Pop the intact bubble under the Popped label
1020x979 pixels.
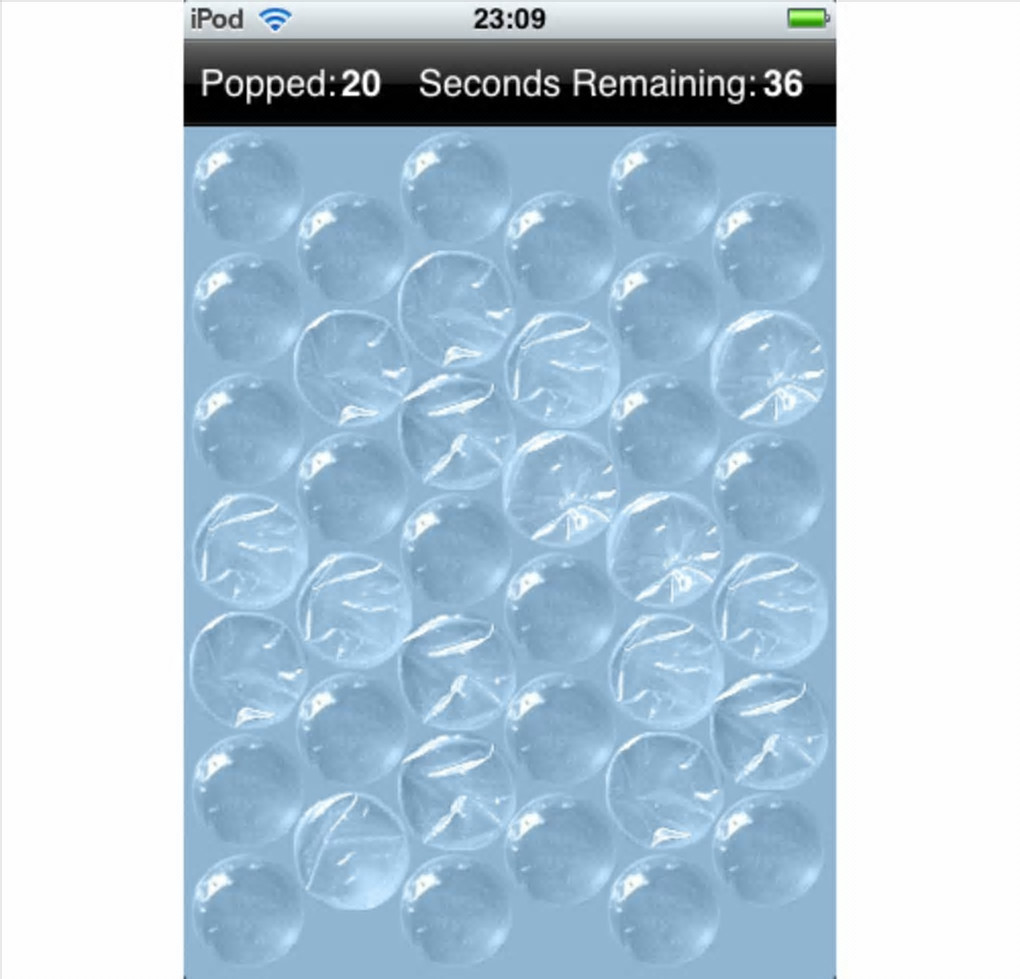click(x=246, y=187)
